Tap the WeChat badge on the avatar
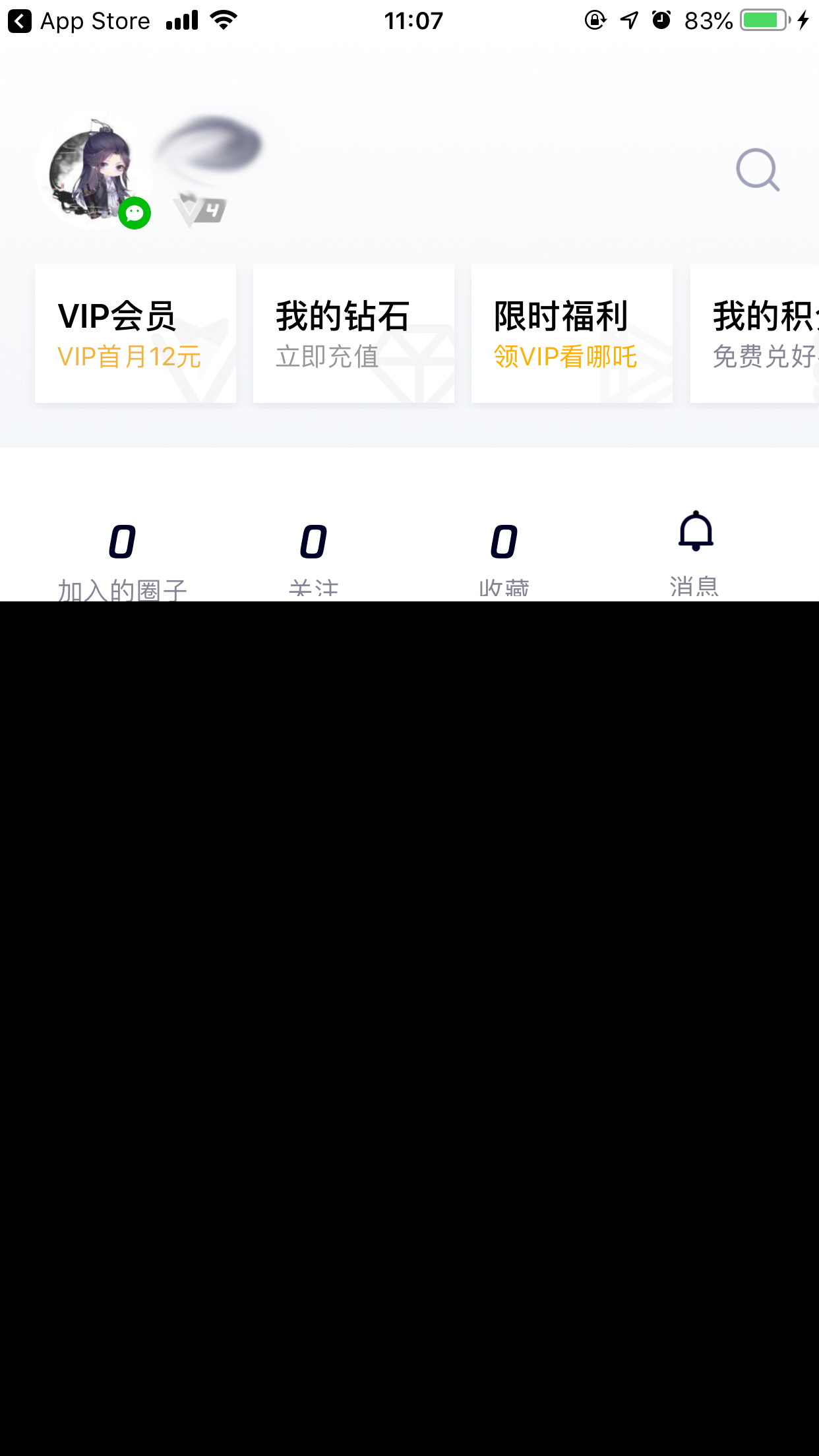Screen dimensions: 819x1456 click(135, 212)
